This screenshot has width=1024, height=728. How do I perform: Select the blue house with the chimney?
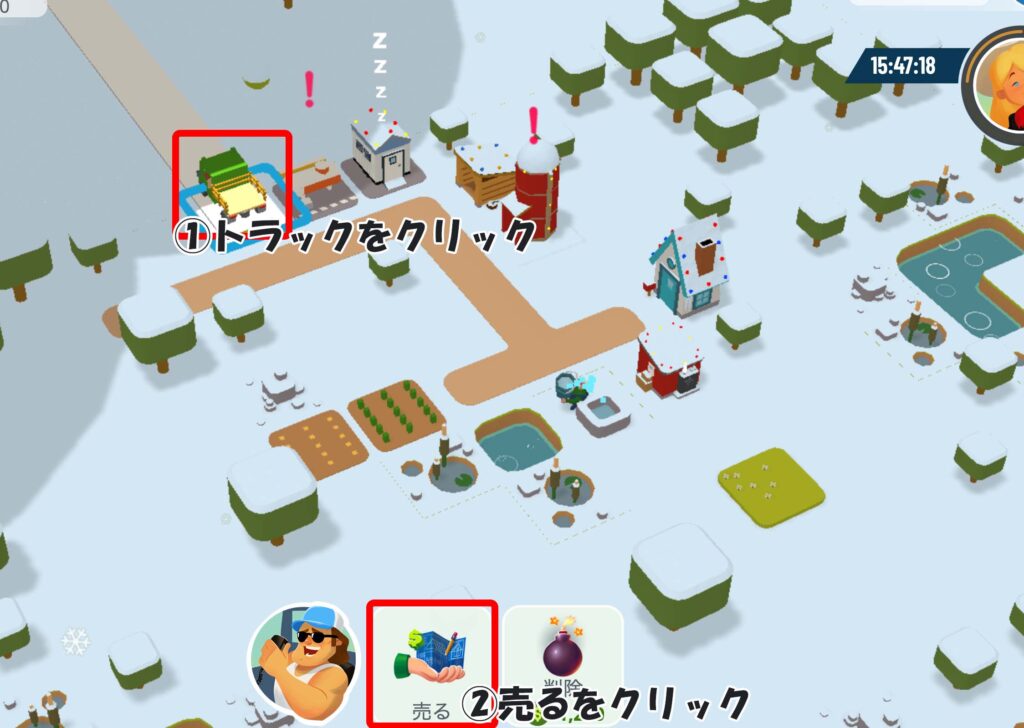click(690, 263)
